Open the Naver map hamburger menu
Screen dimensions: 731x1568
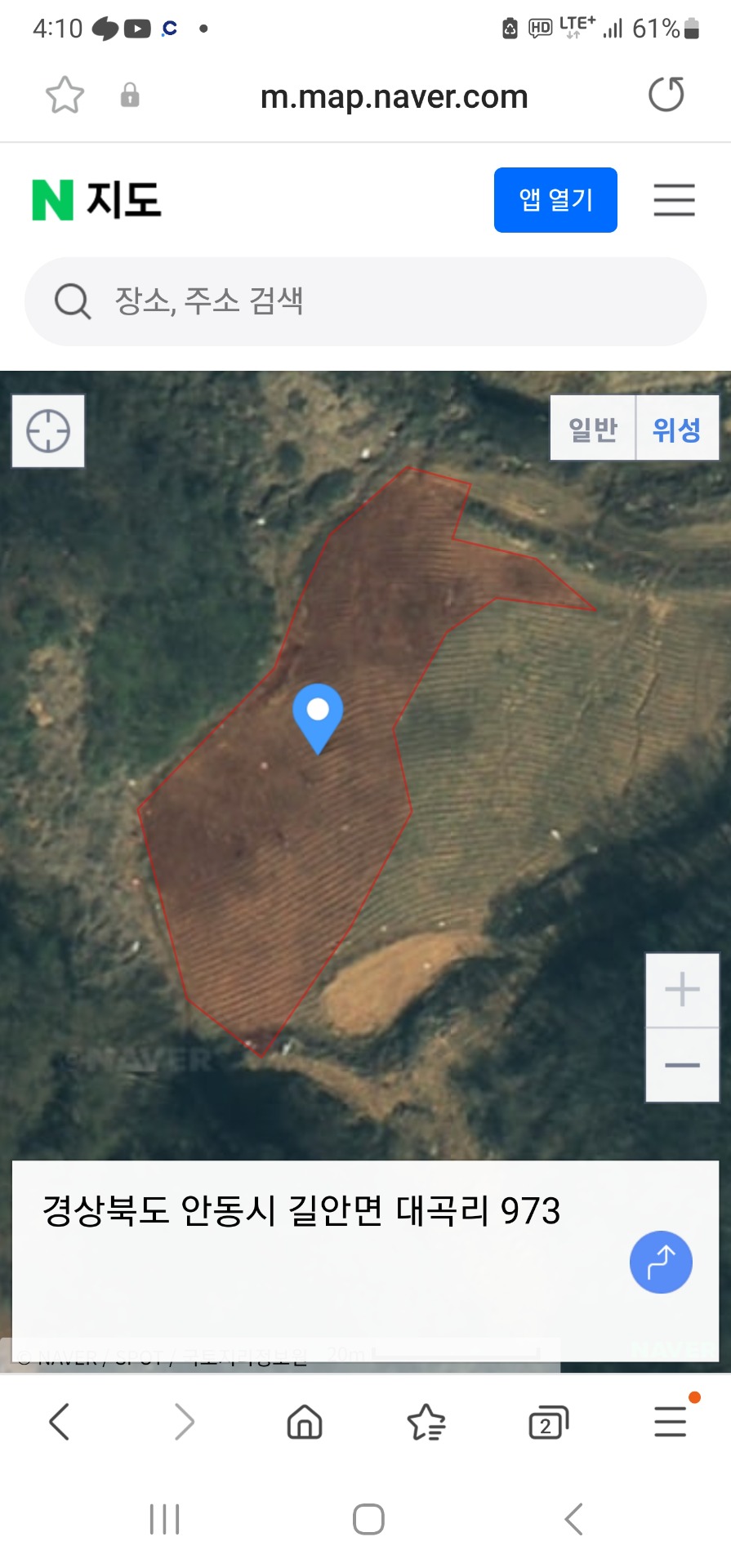coord(674,200)
